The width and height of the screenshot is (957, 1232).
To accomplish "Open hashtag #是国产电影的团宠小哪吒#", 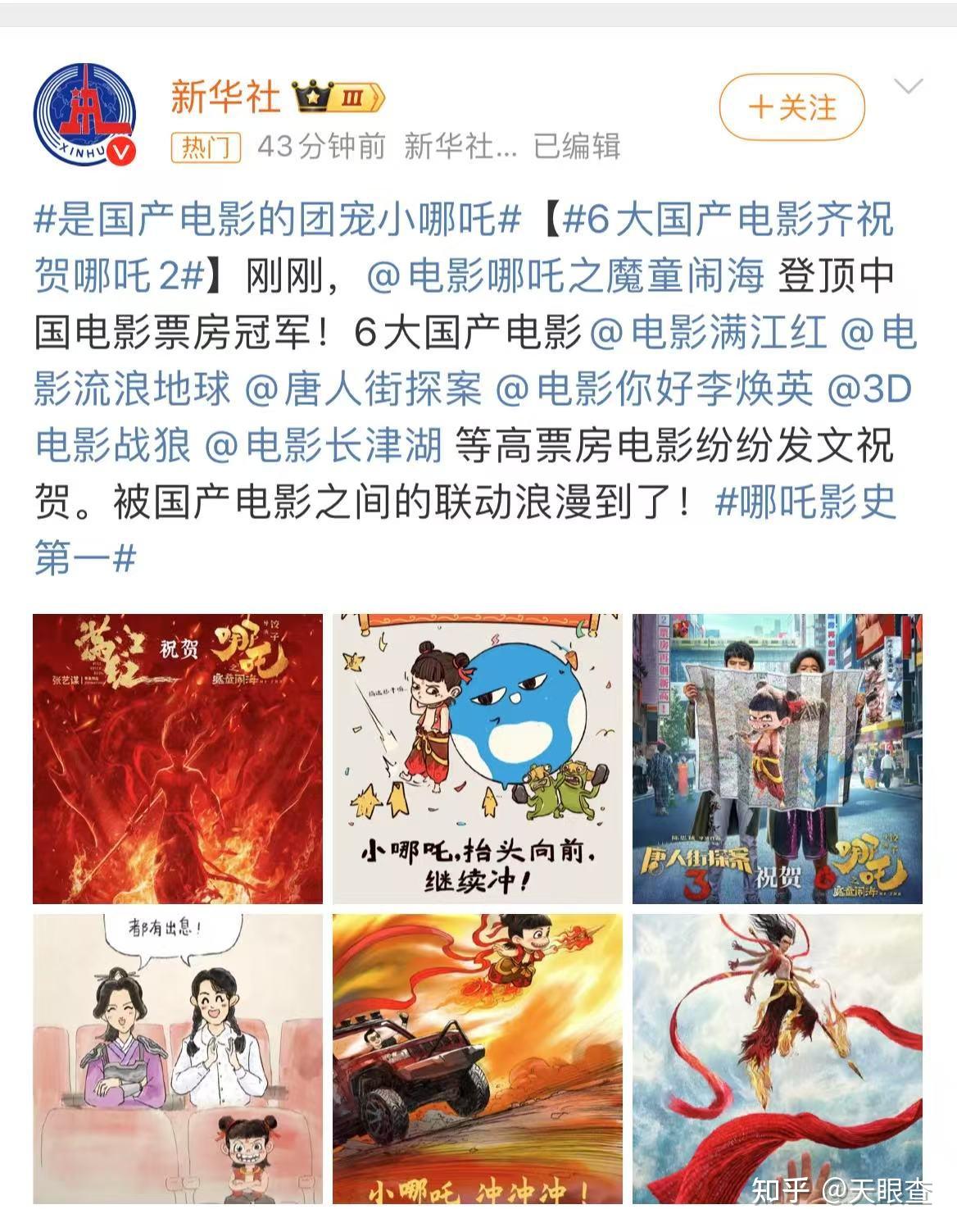I will (x=277, y=220).
